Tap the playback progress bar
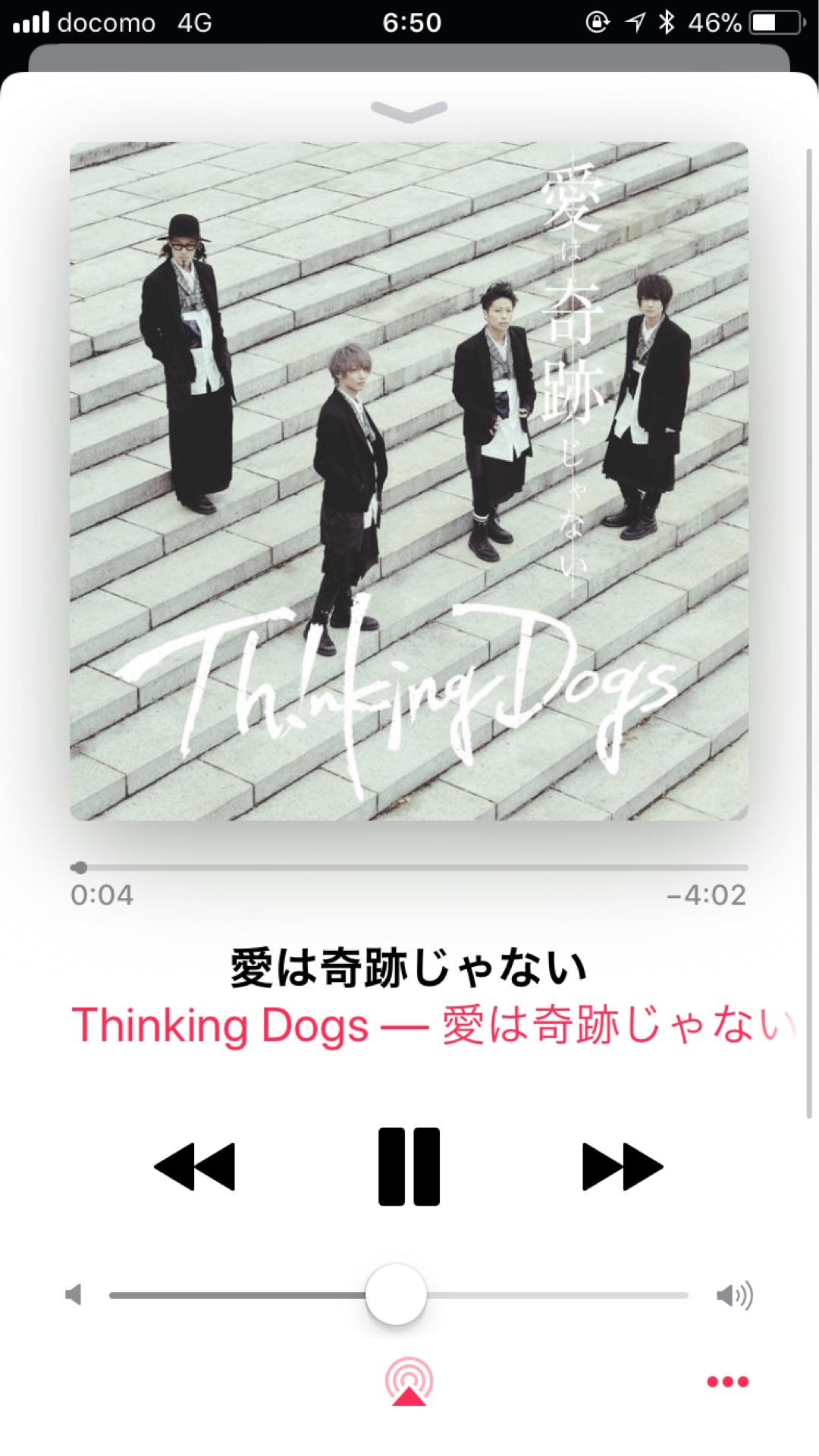The width and height of the screenshot is (819, 1456). (x=409, y=867)
